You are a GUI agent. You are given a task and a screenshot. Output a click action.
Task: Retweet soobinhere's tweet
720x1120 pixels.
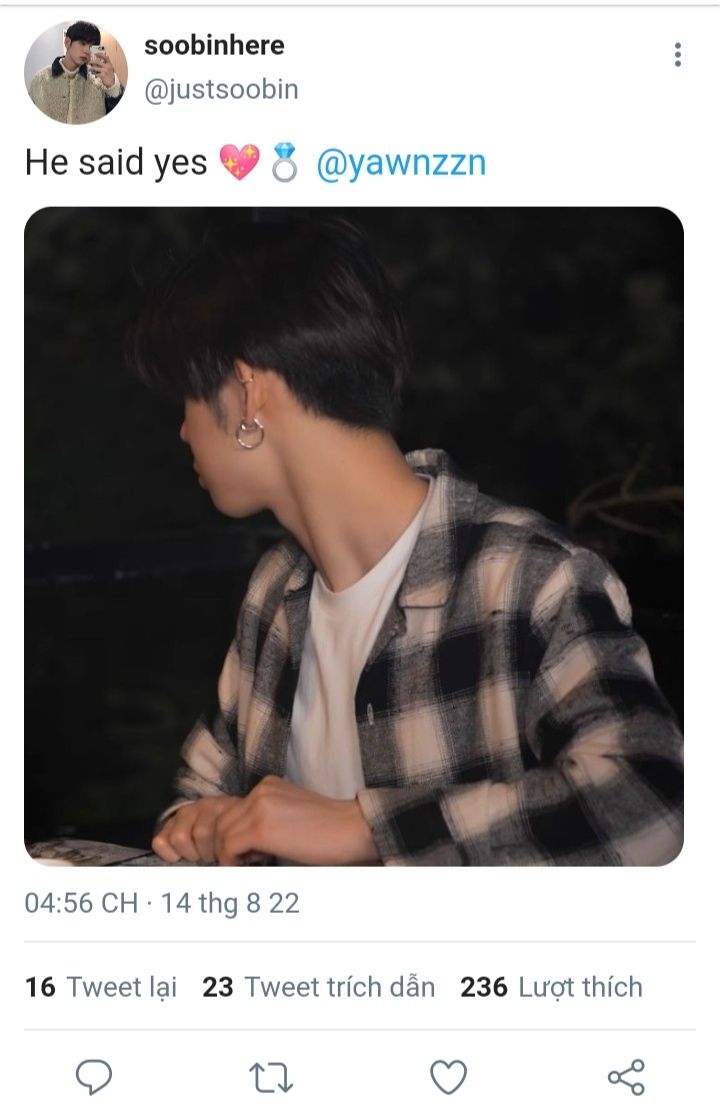click(x=270, y=1077)
